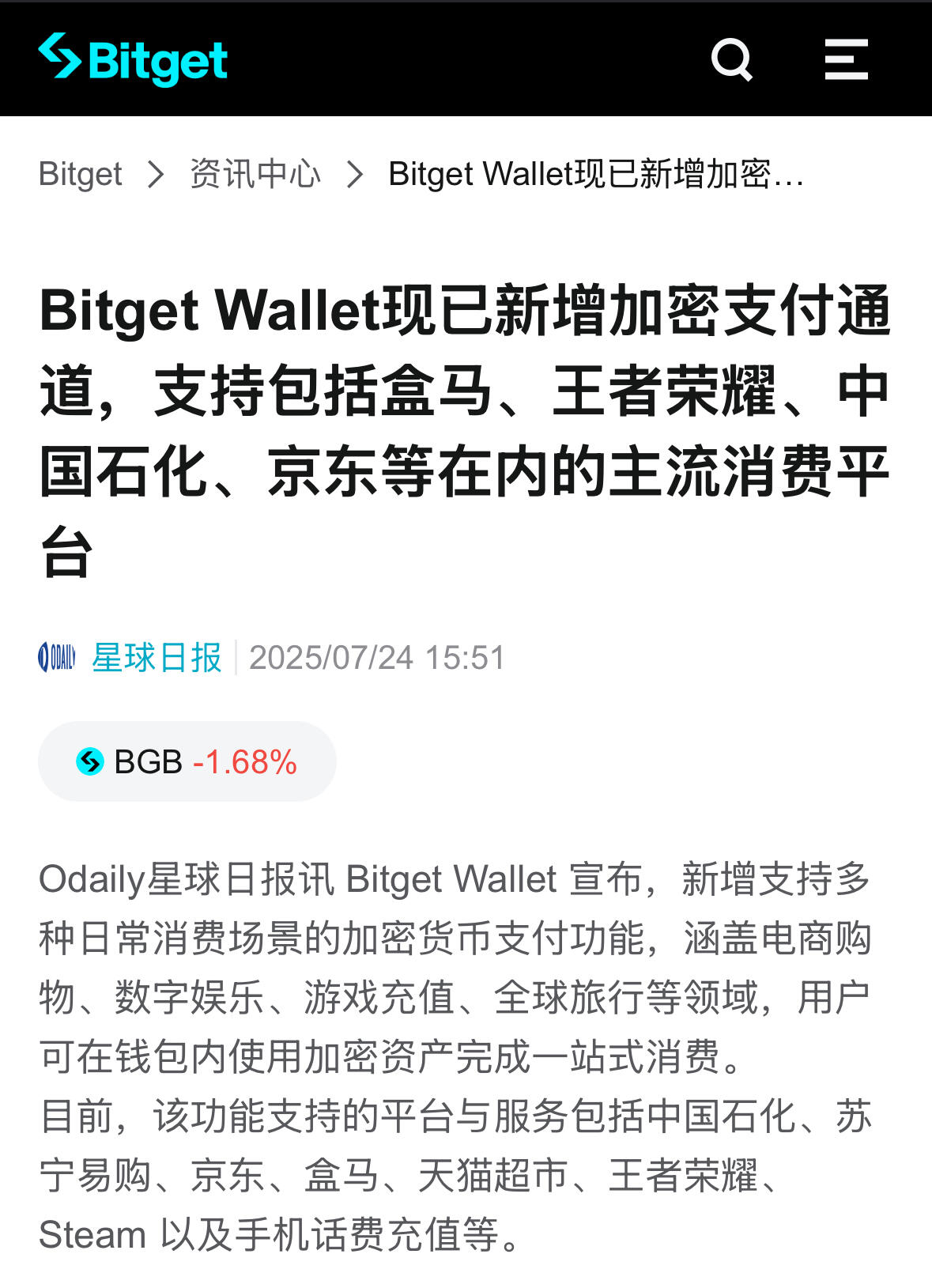Go to Bitget homepage via logo

click(x=133, y=60)
